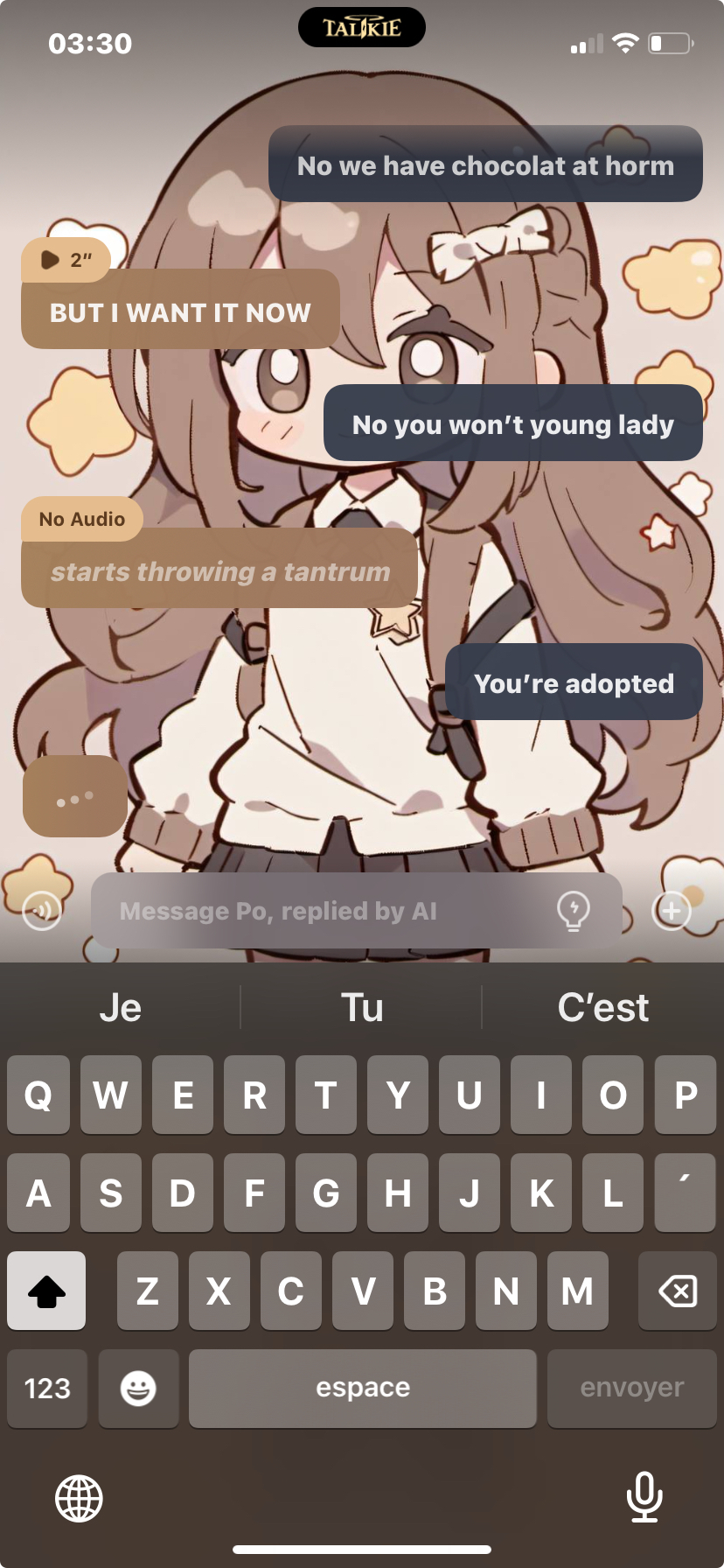Tap the Message Po text field

pyautogui.click(x=324, y=912)
